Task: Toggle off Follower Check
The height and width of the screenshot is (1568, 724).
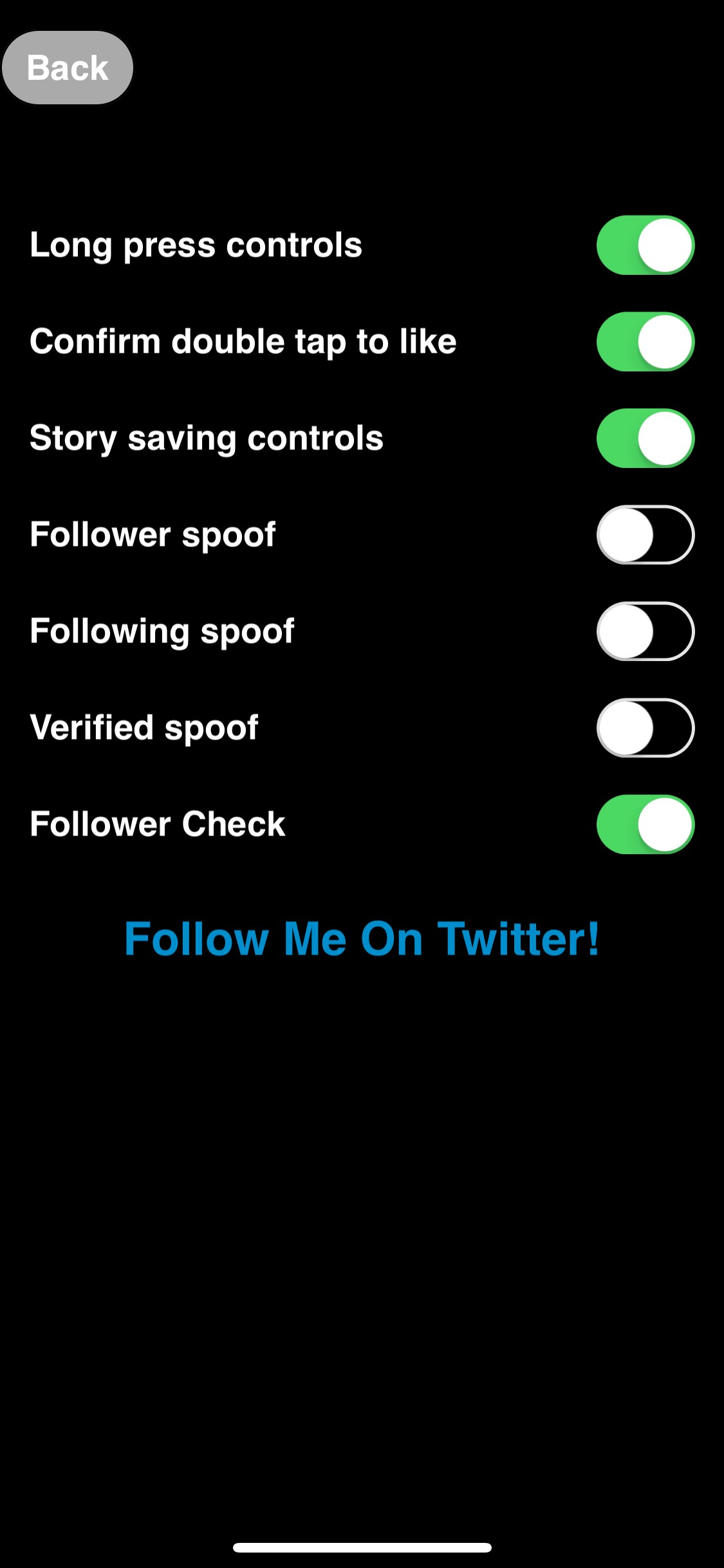Action: click(x=645, y=825)
